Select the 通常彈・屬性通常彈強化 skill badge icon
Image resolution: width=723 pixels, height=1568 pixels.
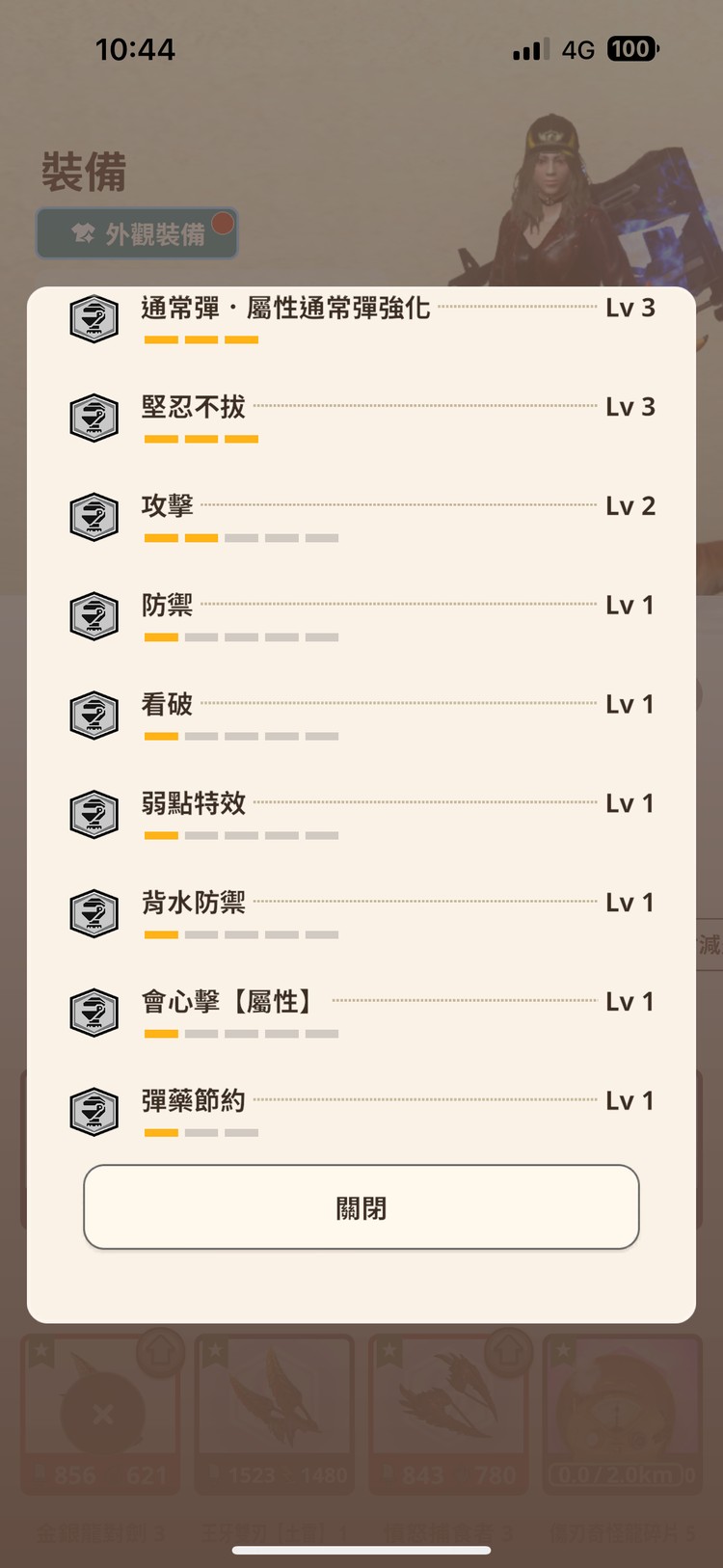click(x=94, y=319)
